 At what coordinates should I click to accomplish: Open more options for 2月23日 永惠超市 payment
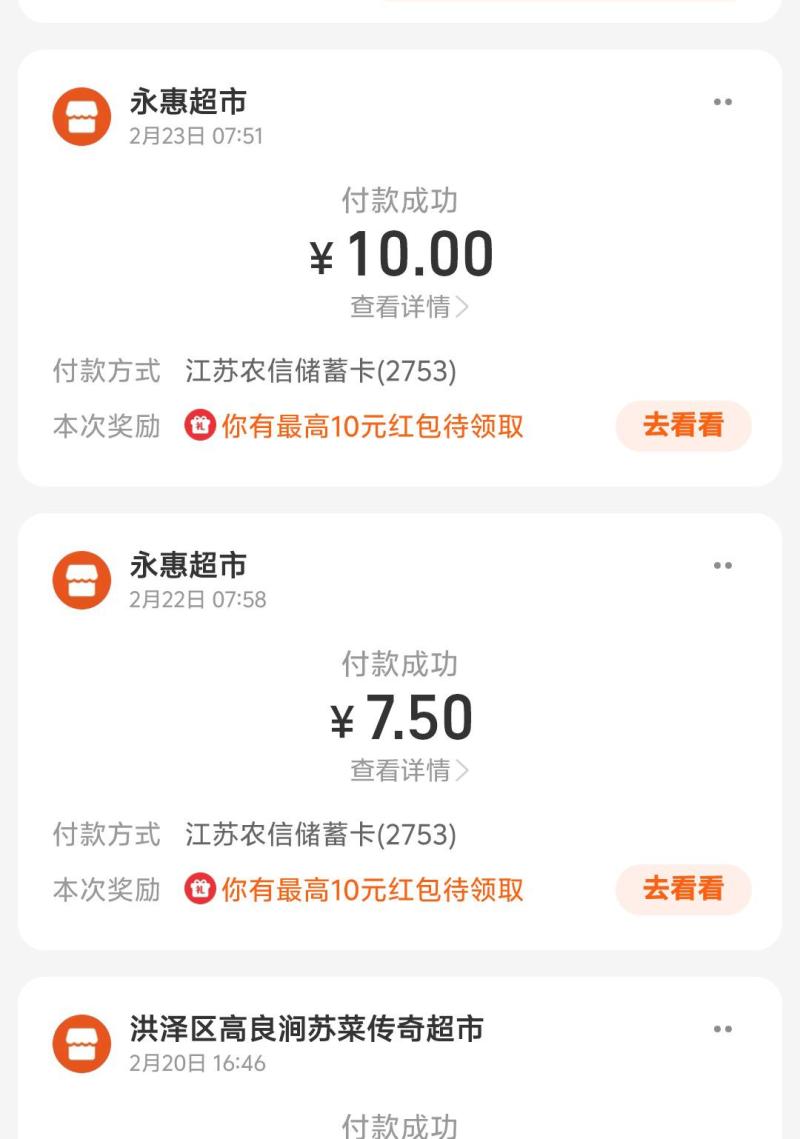[x=722, y=102]
